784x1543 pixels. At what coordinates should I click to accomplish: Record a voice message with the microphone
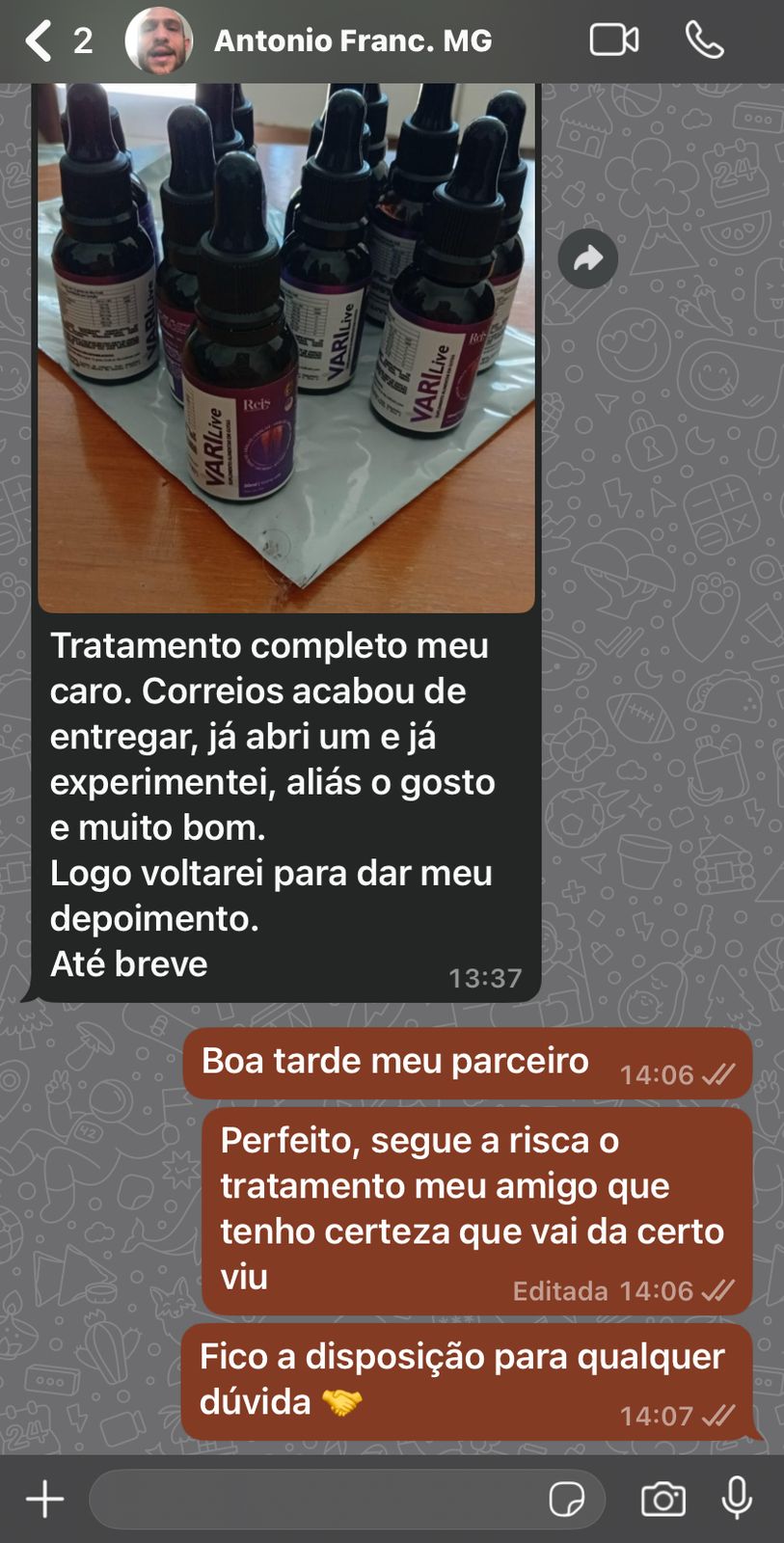(737, 1499)
